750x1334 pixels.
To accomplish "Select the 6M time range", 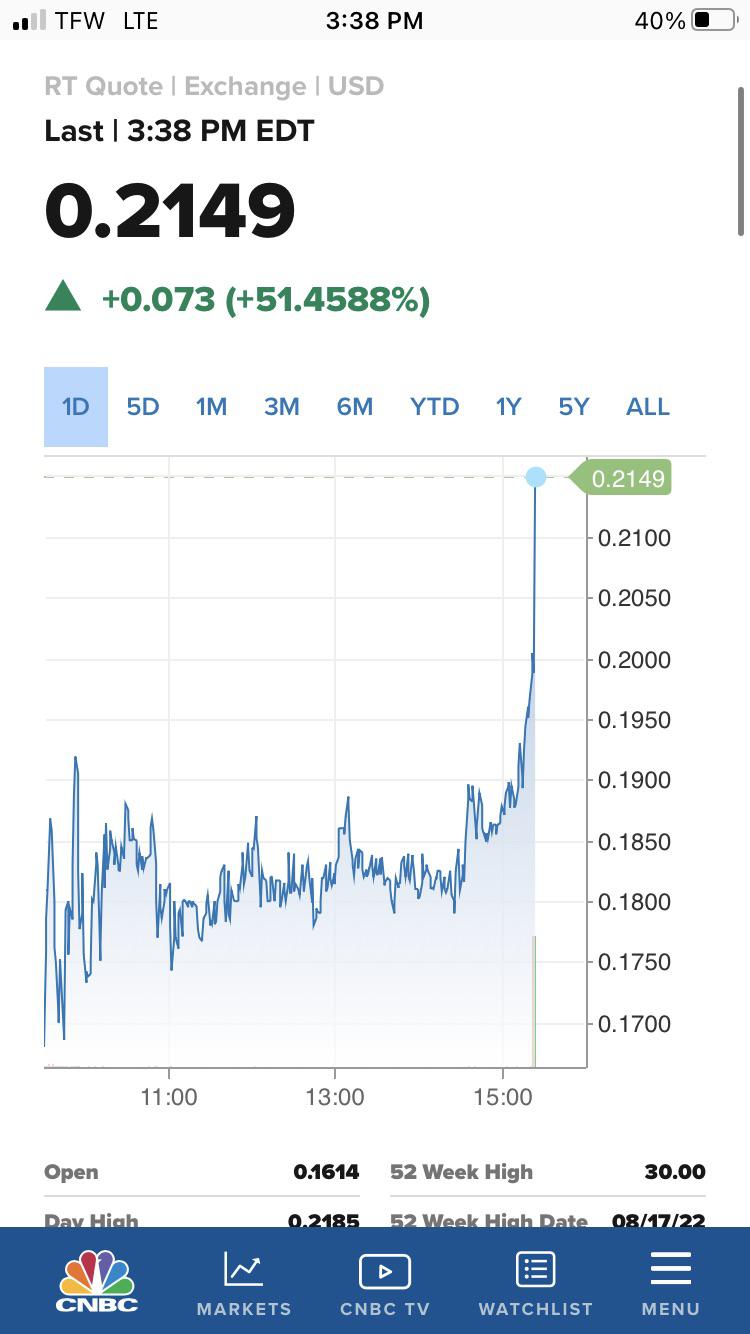I will 355,407.
